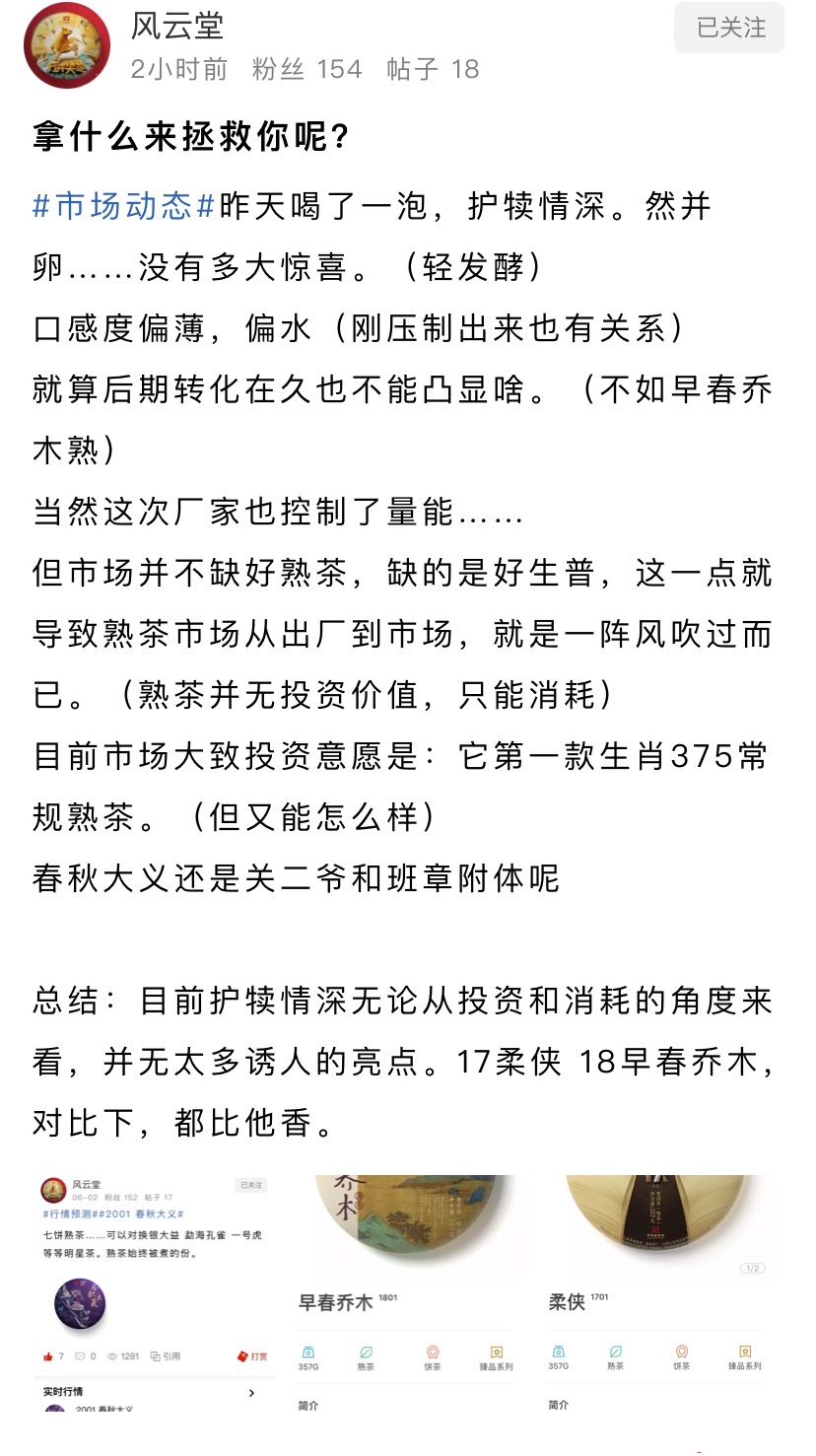Open 风云堂 profile avatar
816x1456 pixels.
click(x=67, y=45)
